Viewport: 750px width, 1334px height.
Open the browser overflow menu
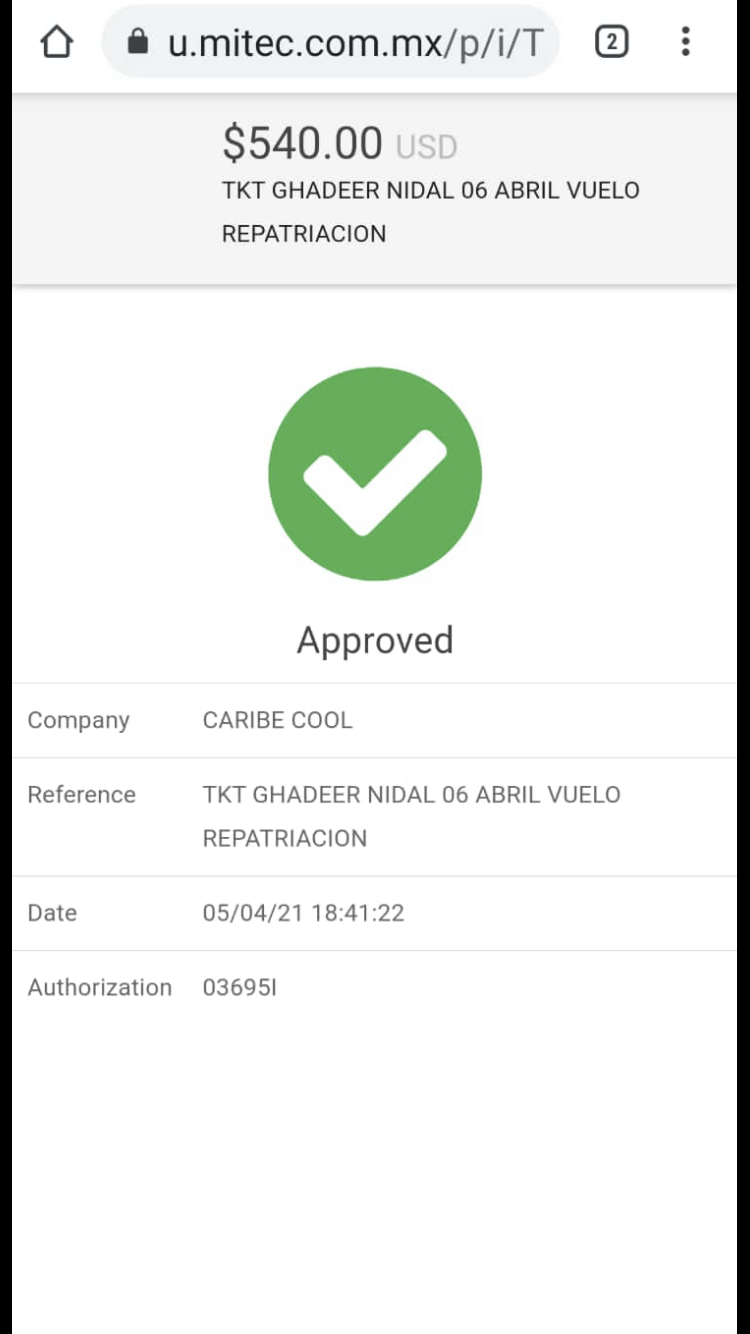[685, 42]
